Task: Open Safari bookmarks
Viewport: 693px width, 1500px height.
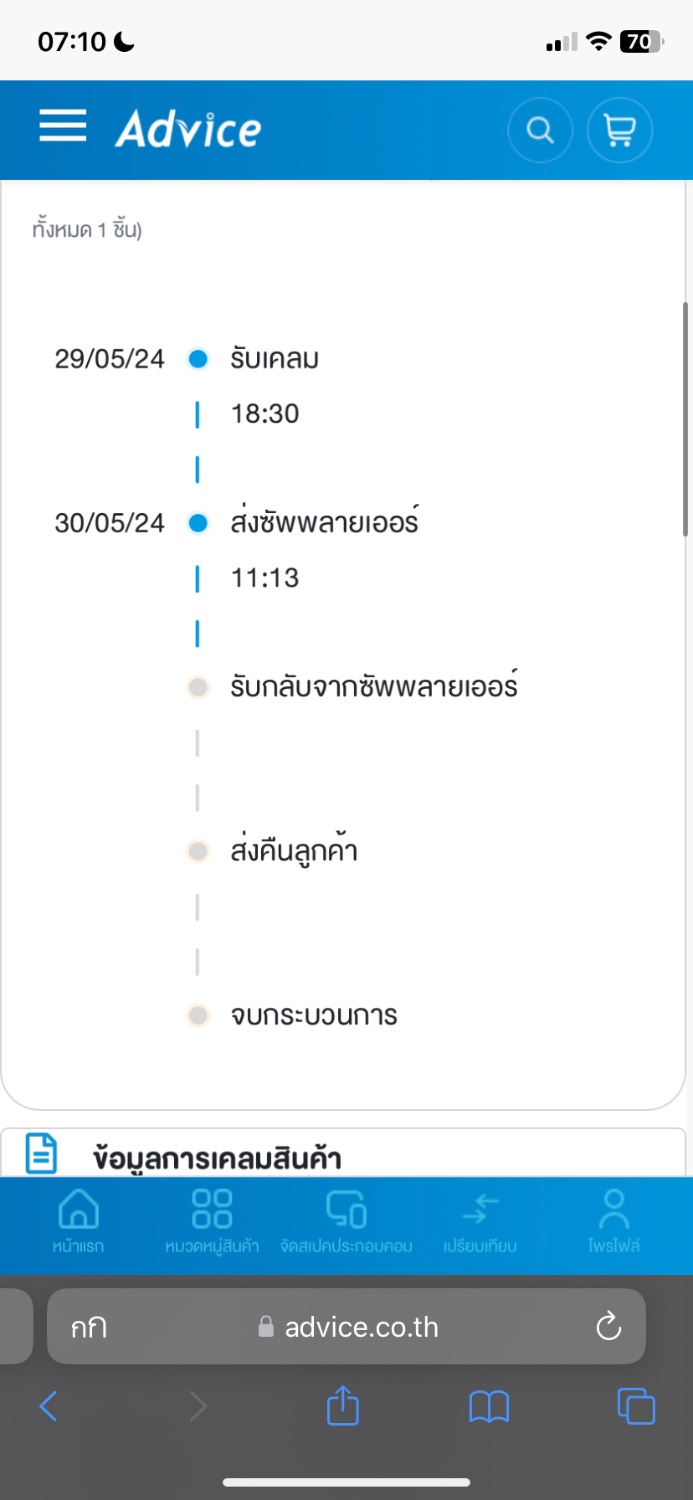Action: point(489,1407)
